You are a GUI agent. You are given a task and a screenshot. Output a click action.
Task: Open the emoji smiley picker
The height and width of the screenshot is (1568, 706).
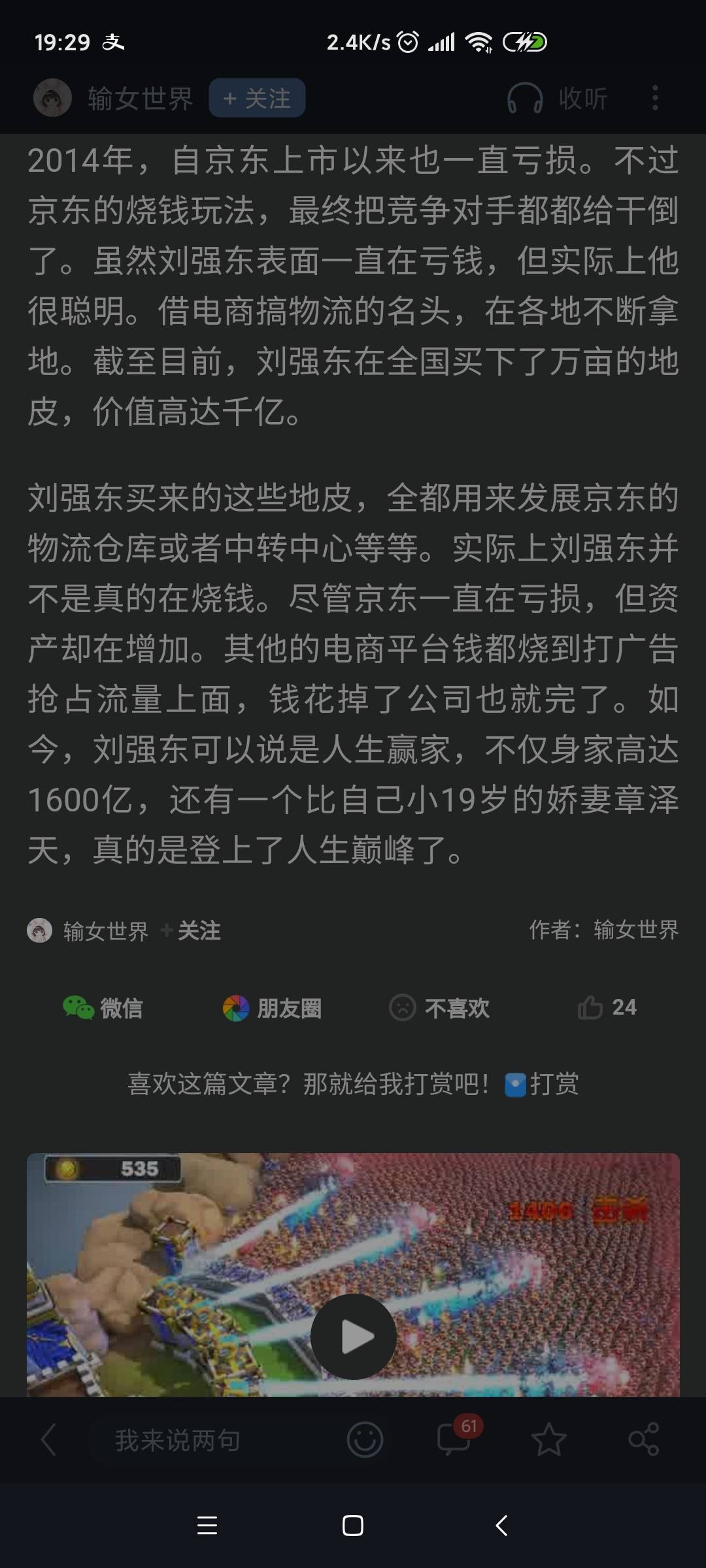tap(365, 1440)
